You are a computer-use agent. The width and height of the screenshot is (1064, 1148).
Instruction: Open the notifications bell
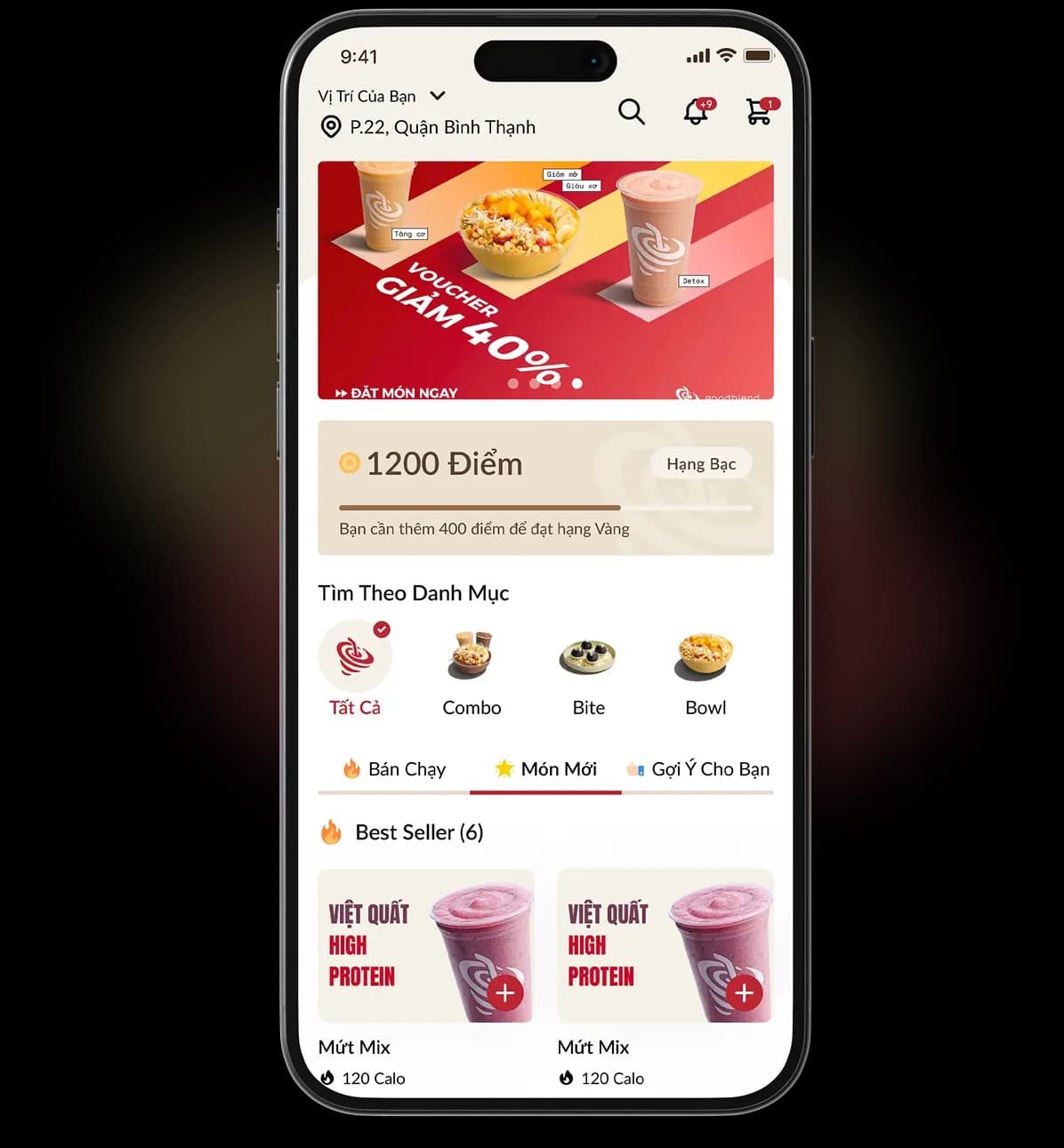pyautogui.click(x=696, y=112)
